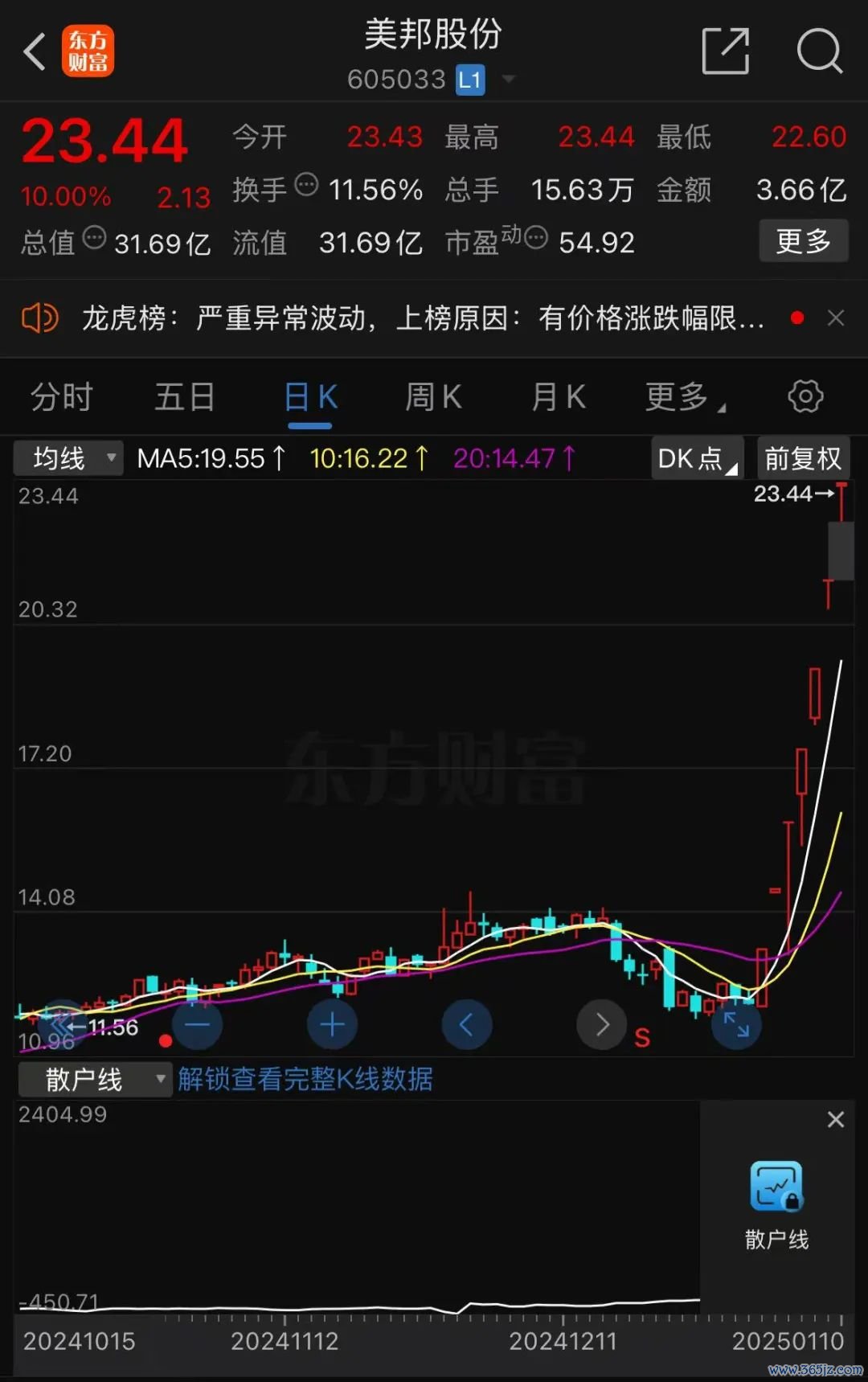Screen dimensions: 868x1382
Task: Tap 解锁查看完整K线数据 link
Action: [305, 1079]
